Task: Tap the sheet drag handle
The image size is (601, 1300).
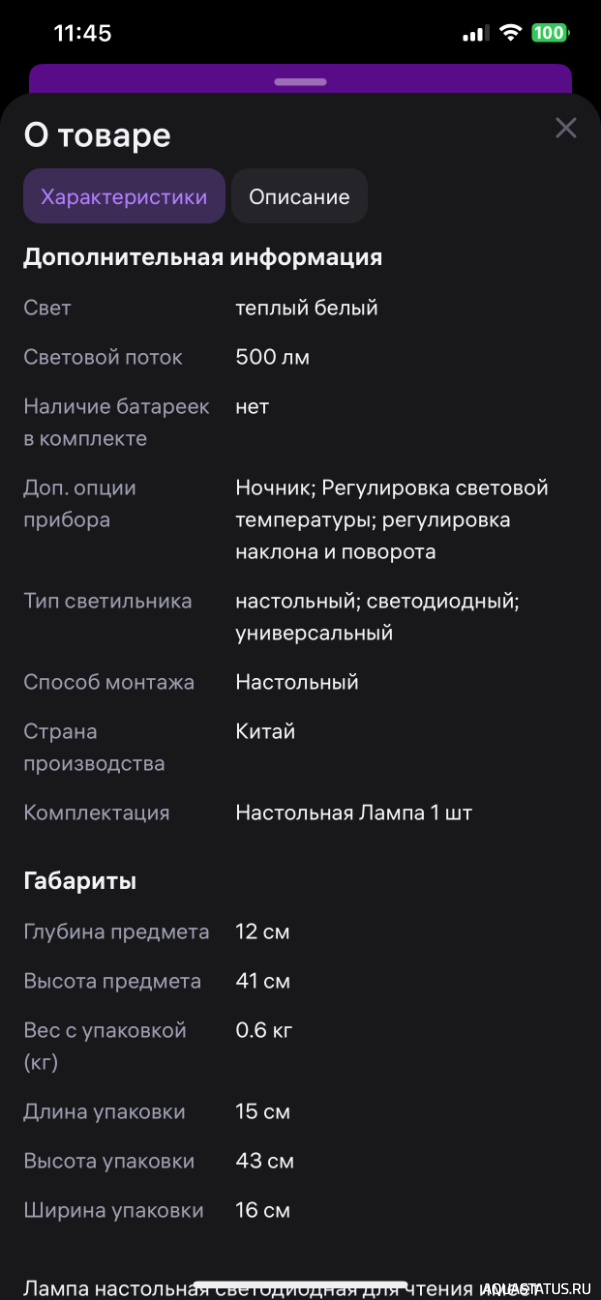Action: click(x=300, y=81)
